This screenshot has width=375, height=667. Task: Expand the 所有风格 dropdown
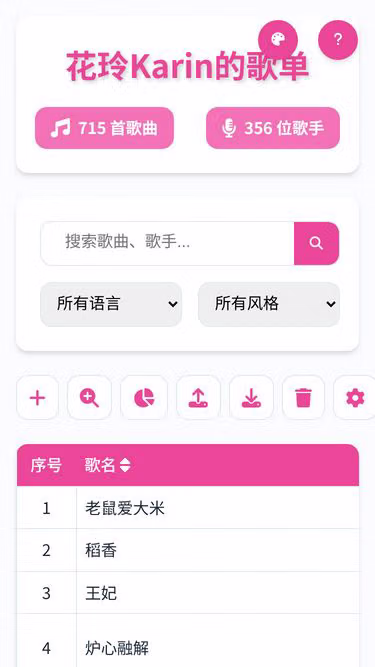click(269, 304)
